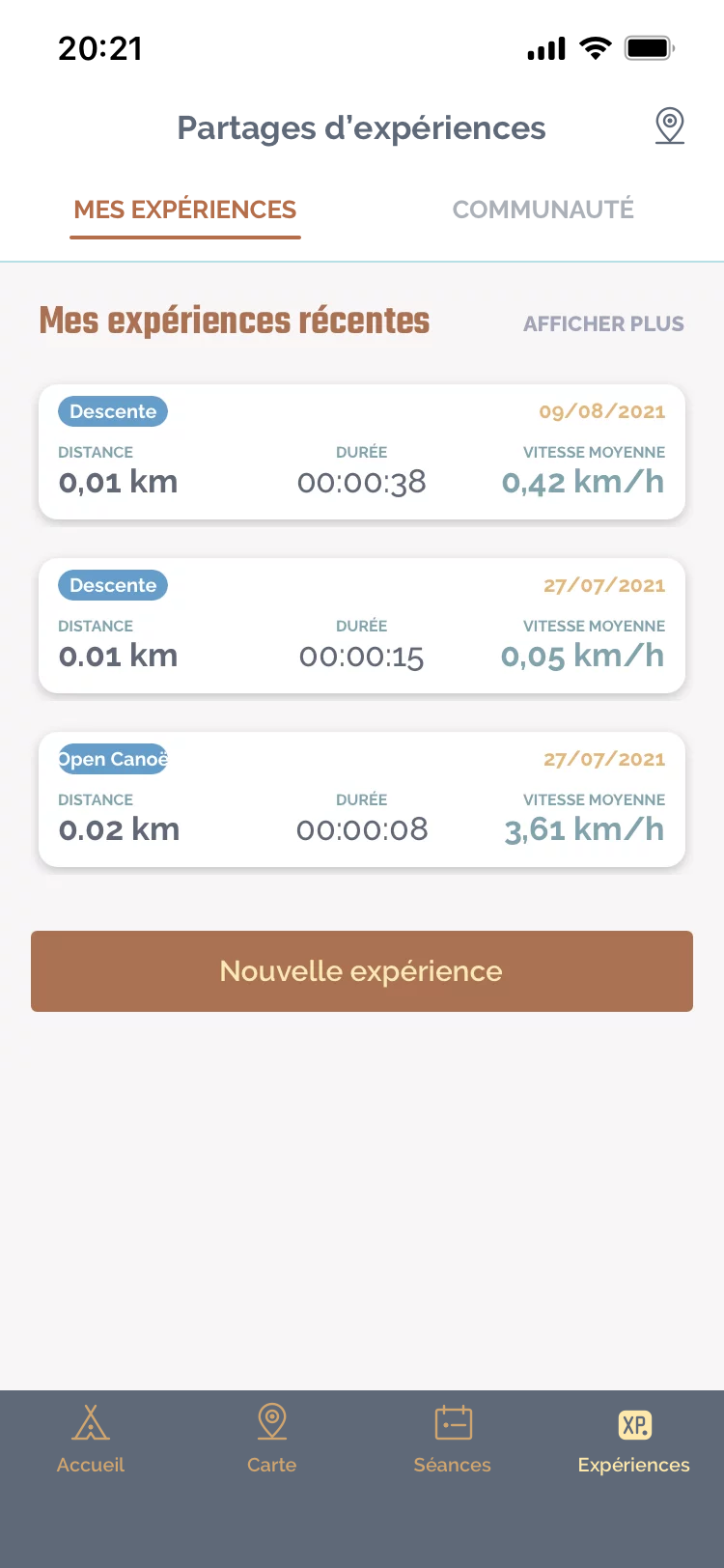Tap the cellular signal strength icon

pos(544,47)
